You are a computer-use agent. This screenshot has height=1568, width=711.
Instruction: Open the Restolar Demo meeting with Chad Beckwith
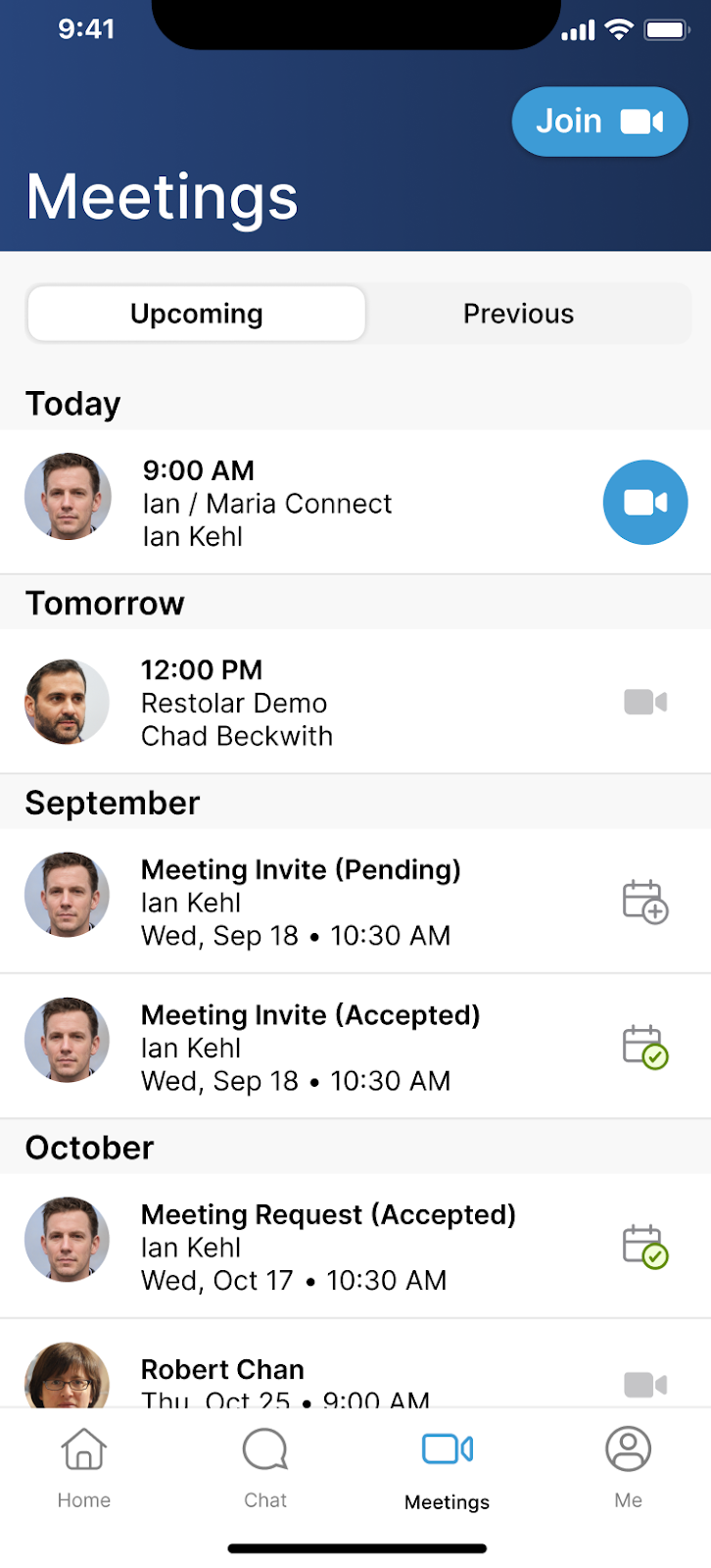294,703
